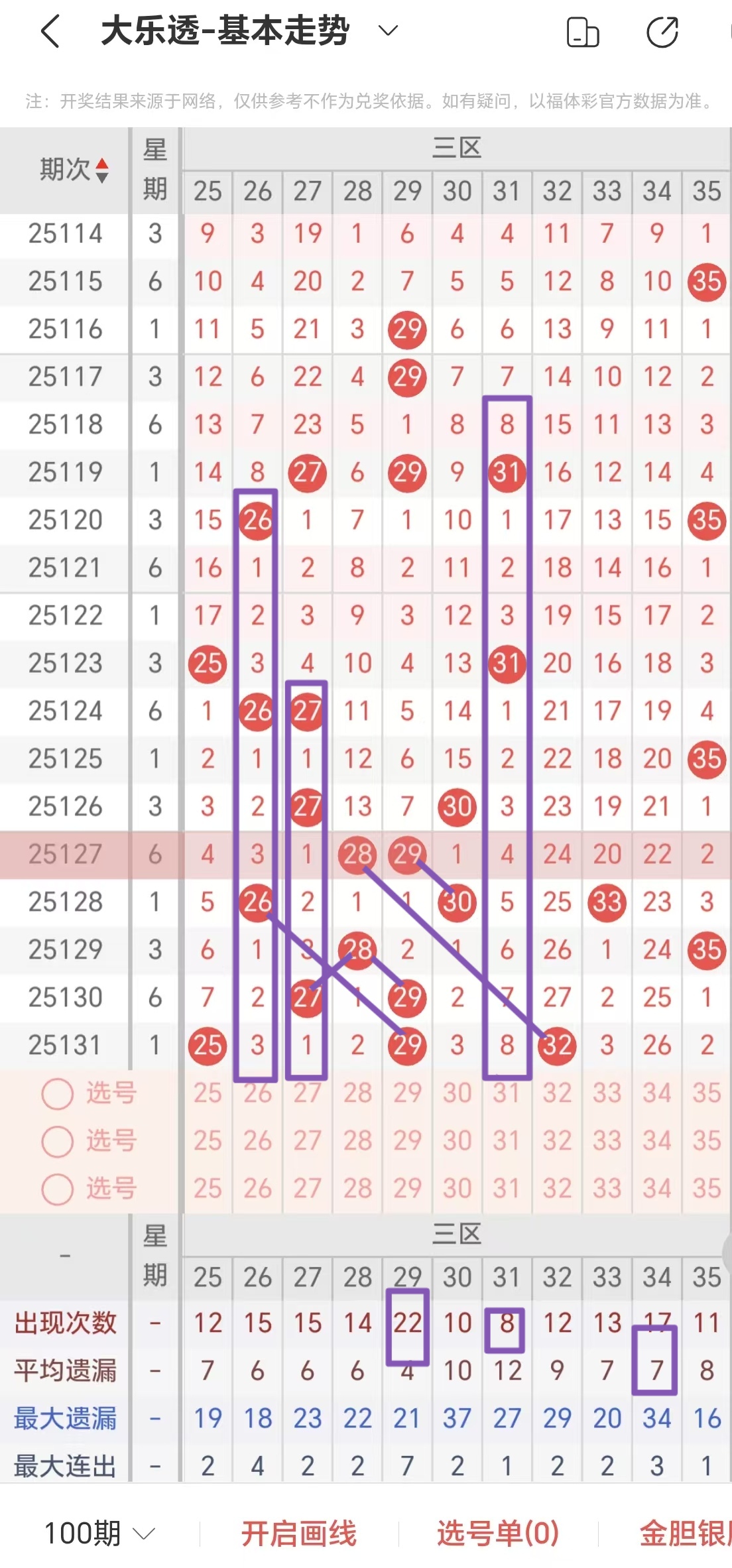The width and height of the screenshot is (732, 1568).
Task: Expand the chevron next to 100期
Action: [x=143, y=1533]
